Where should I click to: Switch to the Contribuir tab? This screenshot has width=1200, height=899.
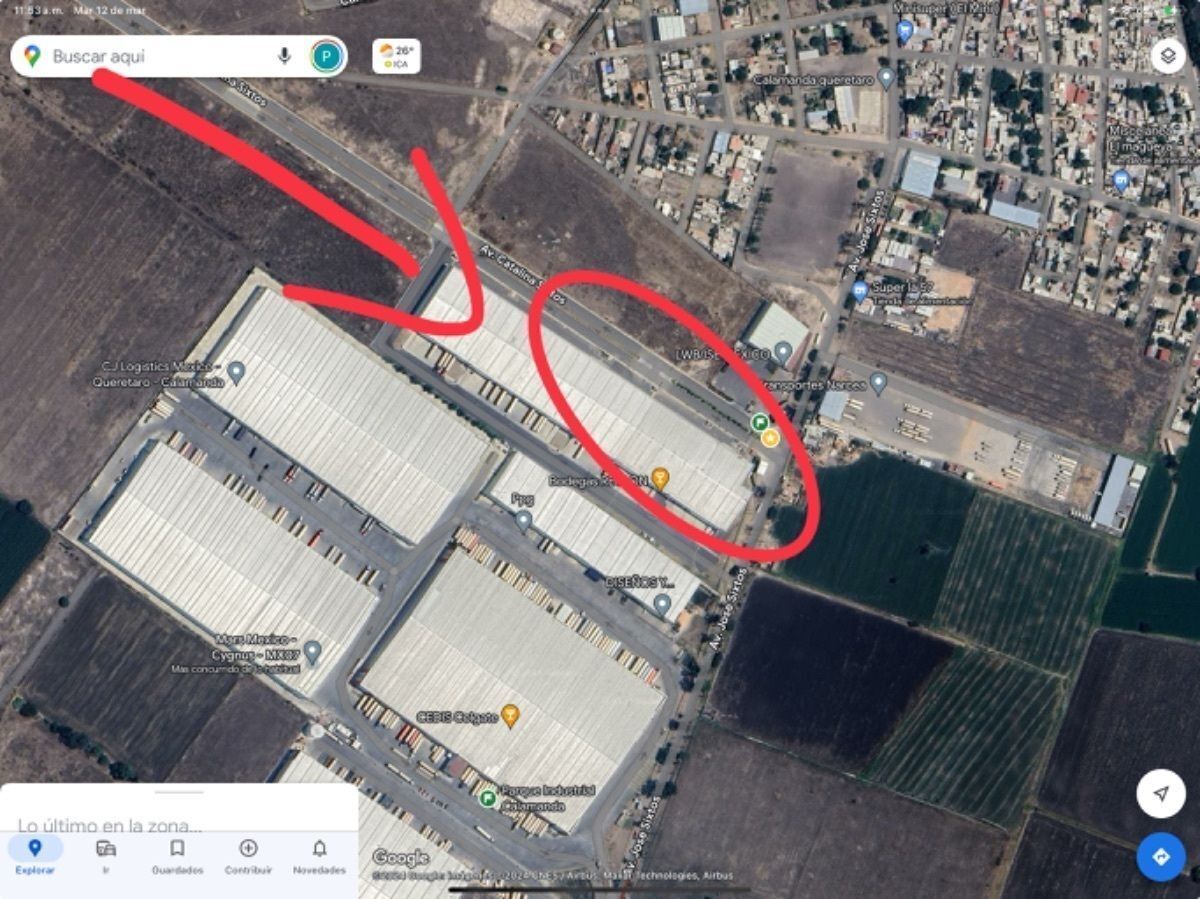248,855
